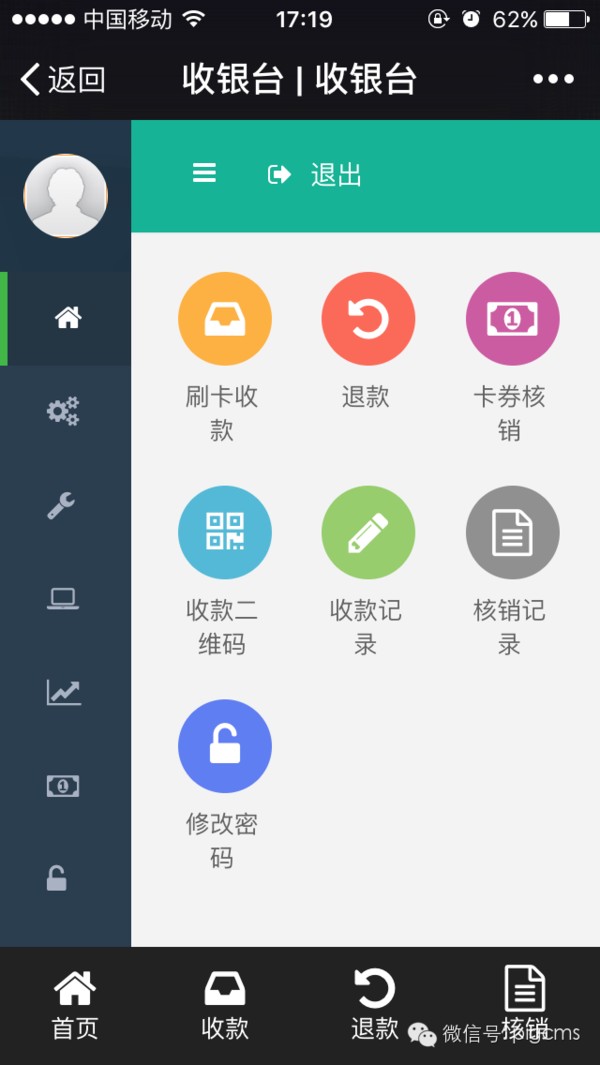Open the banknote icon in sidebar

pyautogui.click(x=62, y=786)
